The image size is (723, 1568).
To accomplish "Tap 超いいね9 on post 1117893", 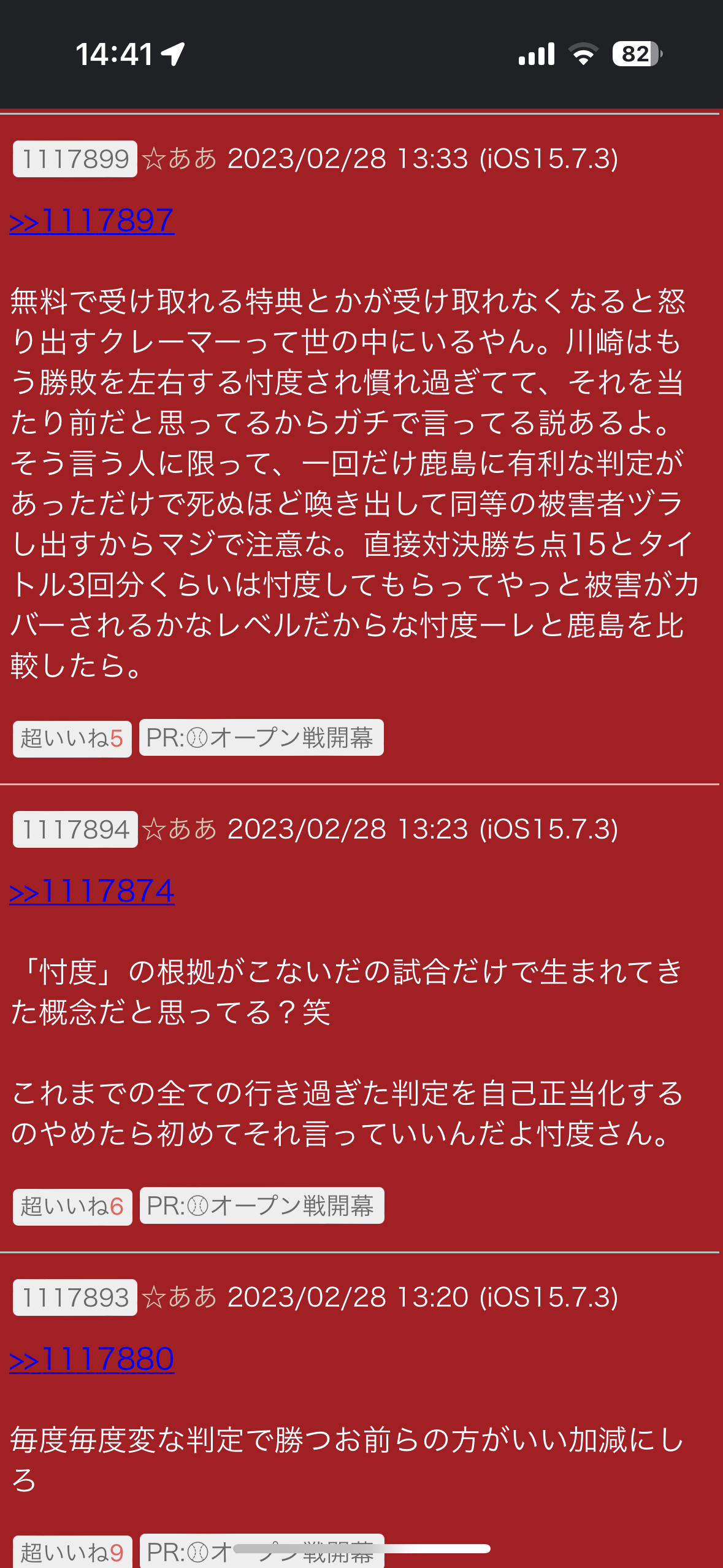I will click(x=72, y=1552).
